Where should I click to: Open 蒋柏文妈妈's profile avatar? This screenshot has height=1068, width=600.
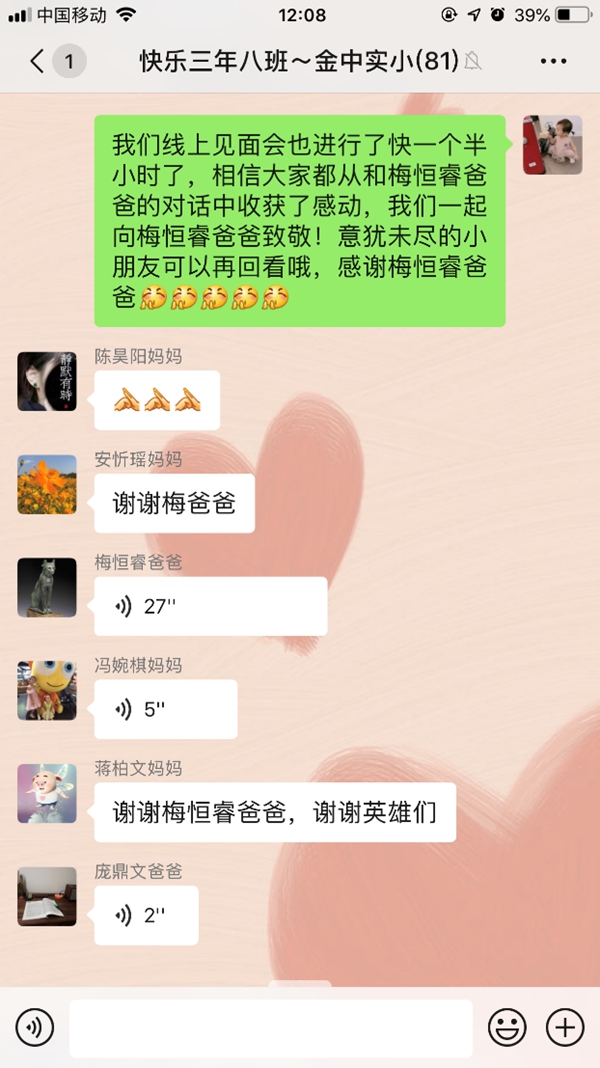point(47,793)
